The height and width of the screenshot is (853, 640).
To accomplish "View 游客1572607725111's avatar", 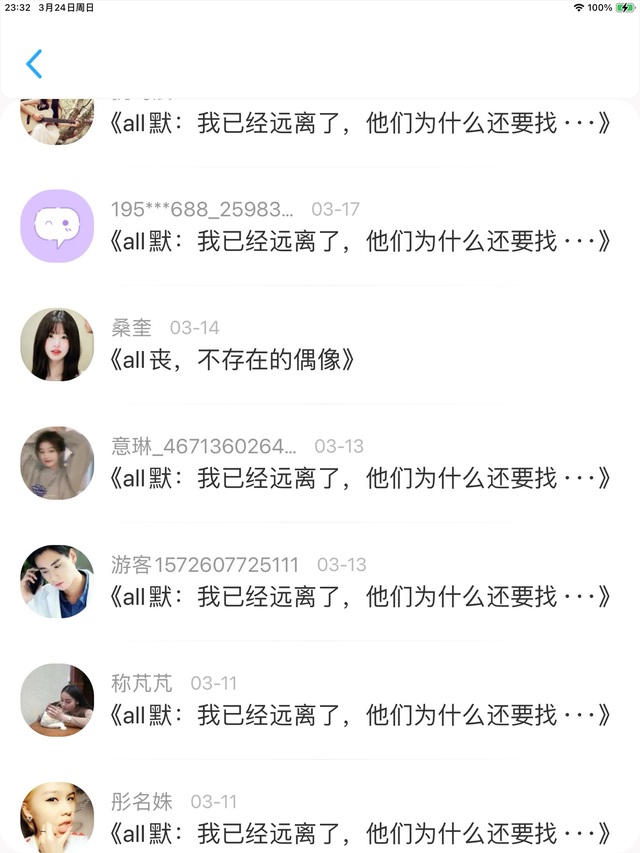I will point(57,582).
